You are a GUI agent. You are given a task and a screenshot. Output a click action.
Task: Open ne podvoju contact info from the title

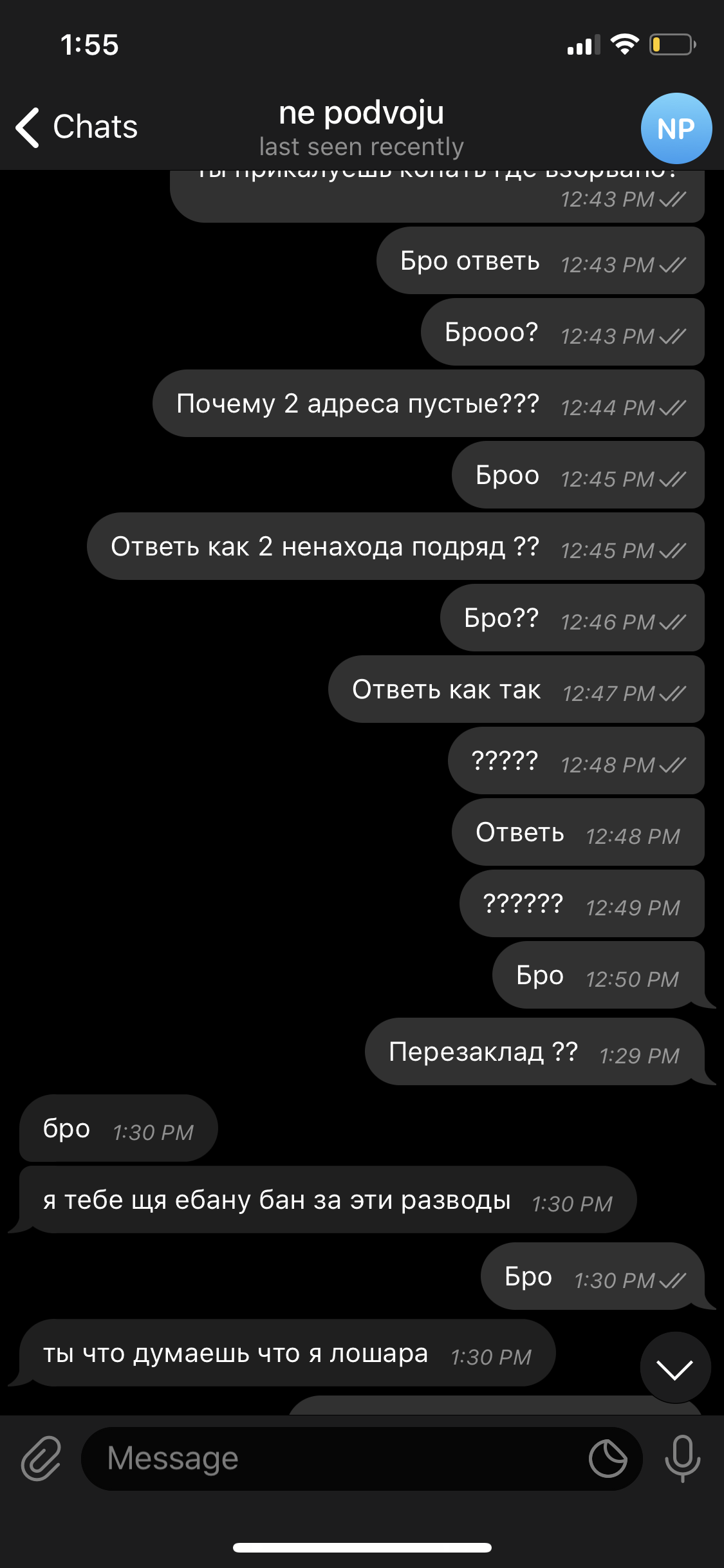click(x=361, y=113)
